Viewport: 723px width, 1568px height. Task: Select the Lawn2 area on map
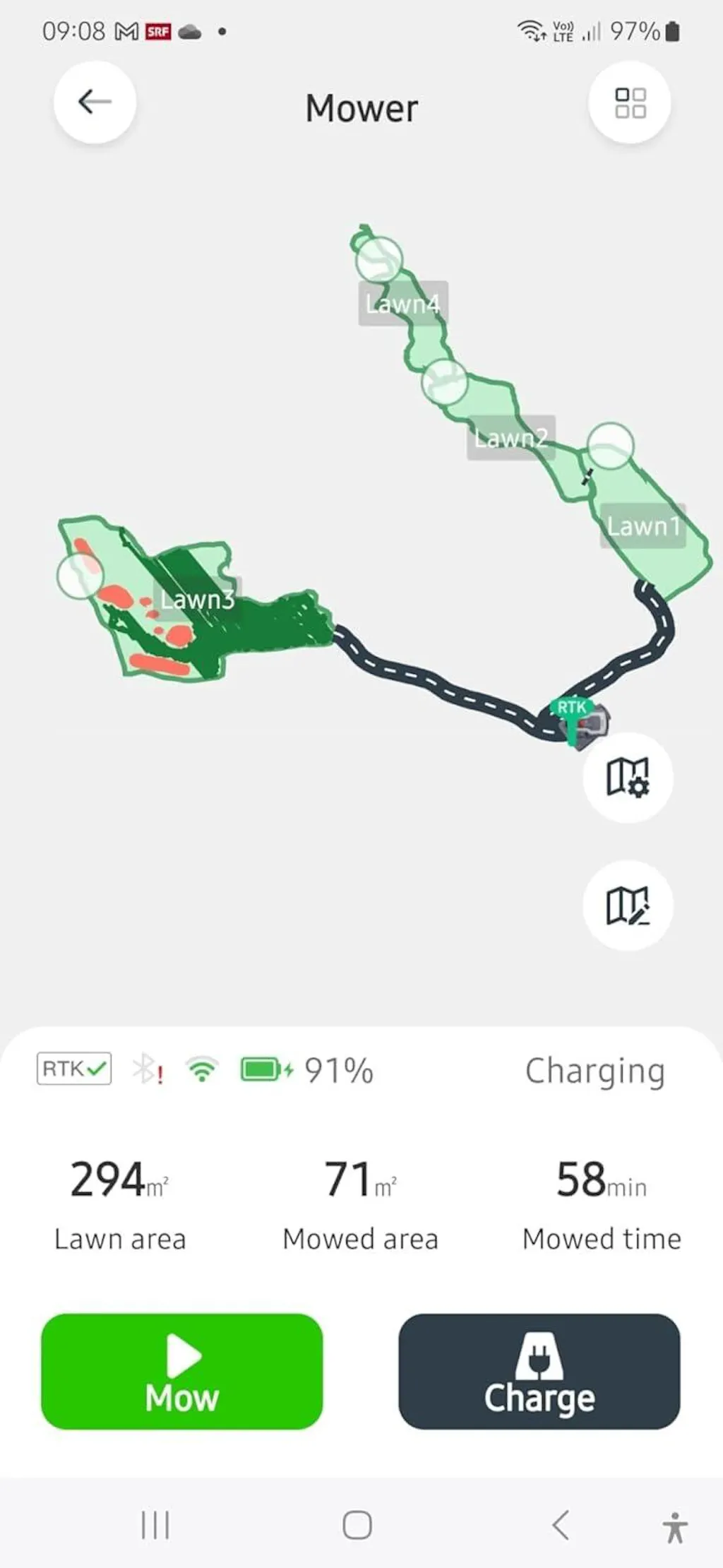point(510,438)
